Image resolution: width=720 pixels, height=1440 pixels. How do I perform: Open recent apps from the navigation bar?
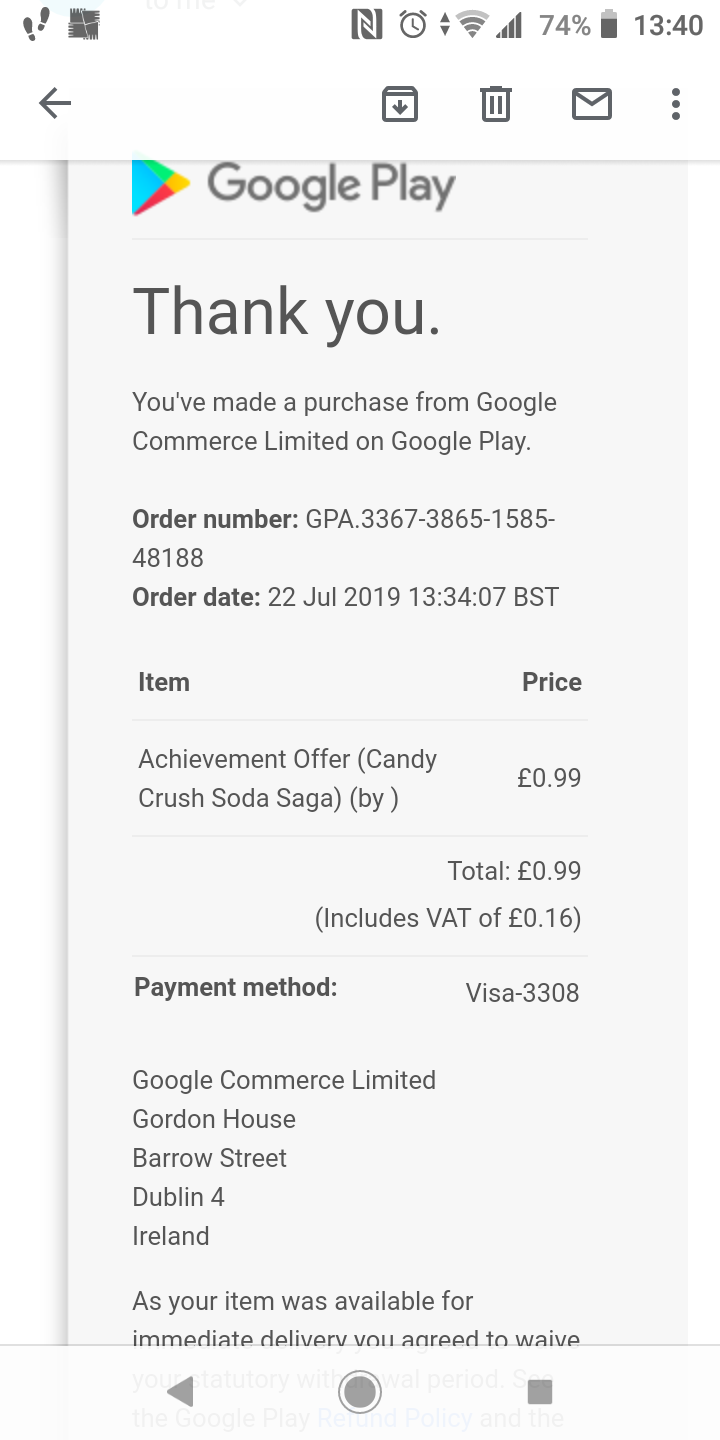pyautogui.click(x=539, y=1391)
